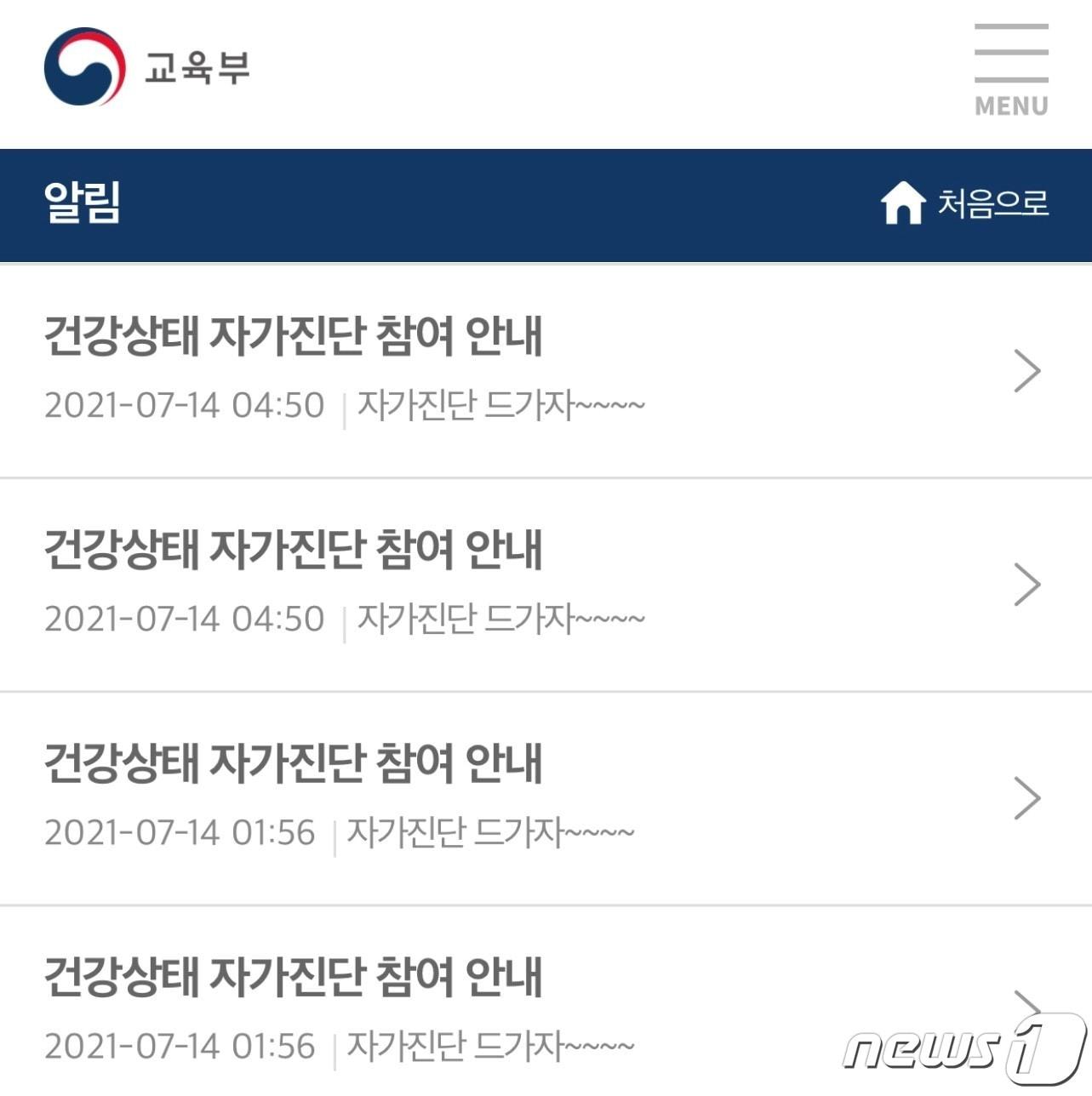Select the MENU label text
The height and width of the screenshot is (1096, 1092).
tap(1011, 105)
